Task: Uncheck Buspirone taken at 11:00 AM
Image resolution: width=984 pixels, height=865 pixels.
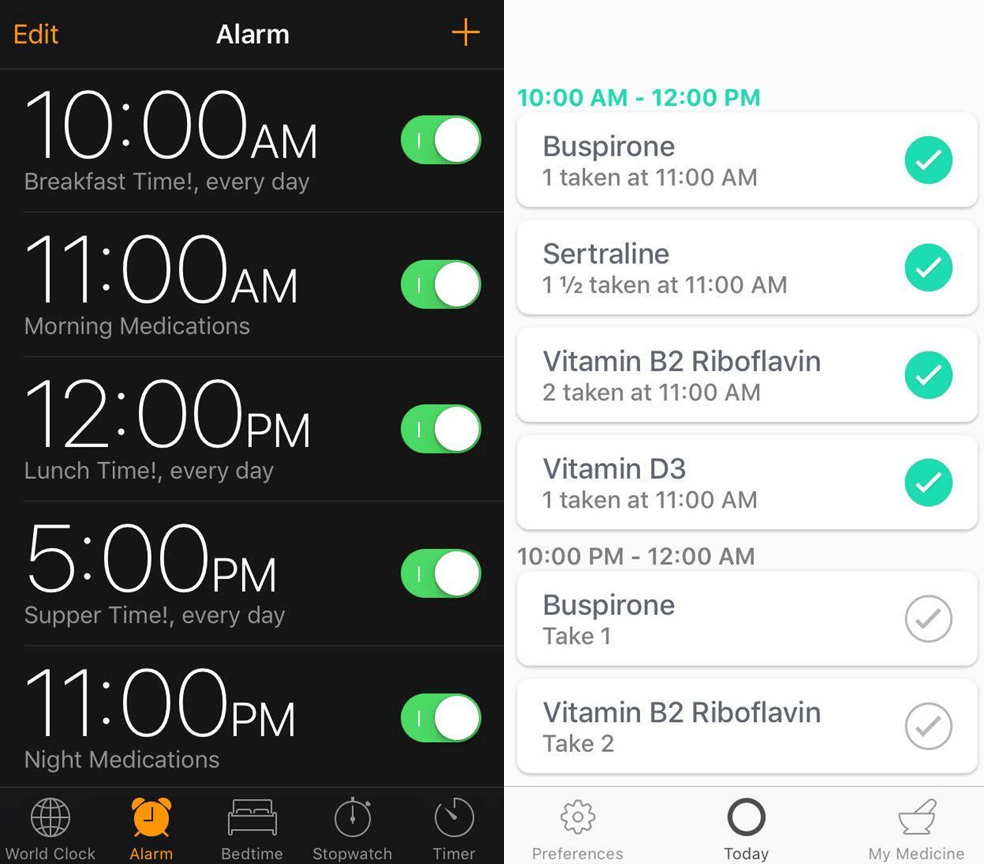Action: tap(928, 160)
